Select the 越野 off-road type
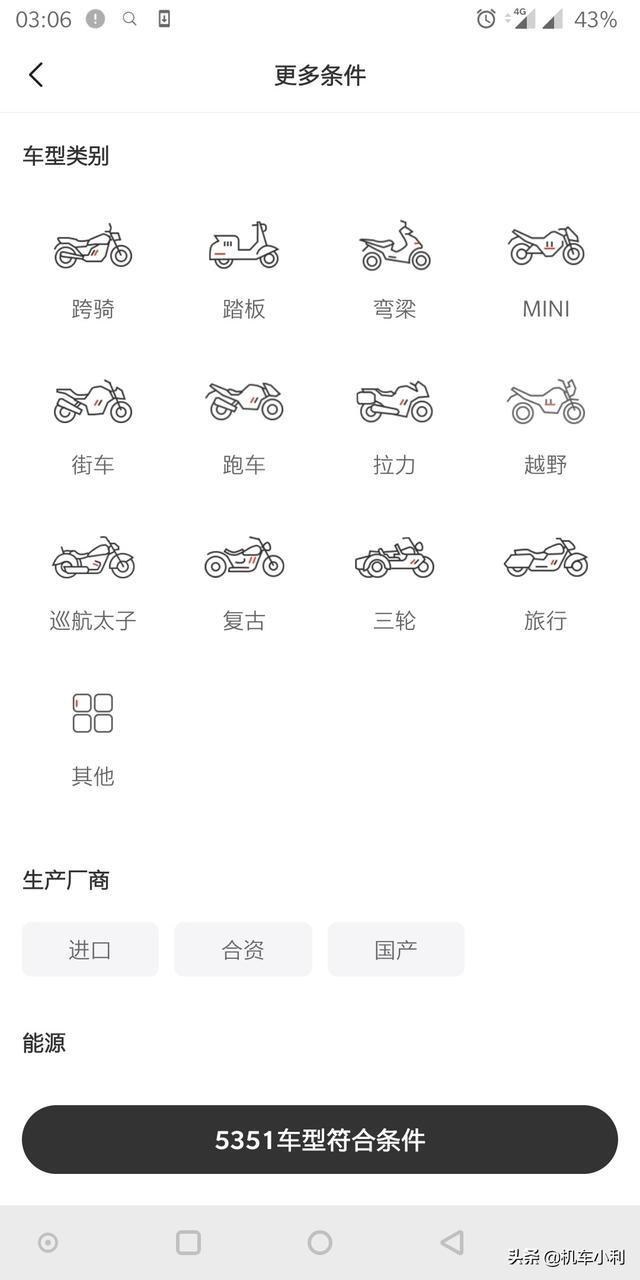This screenshot has height=1280, width=640. point(546,426)
